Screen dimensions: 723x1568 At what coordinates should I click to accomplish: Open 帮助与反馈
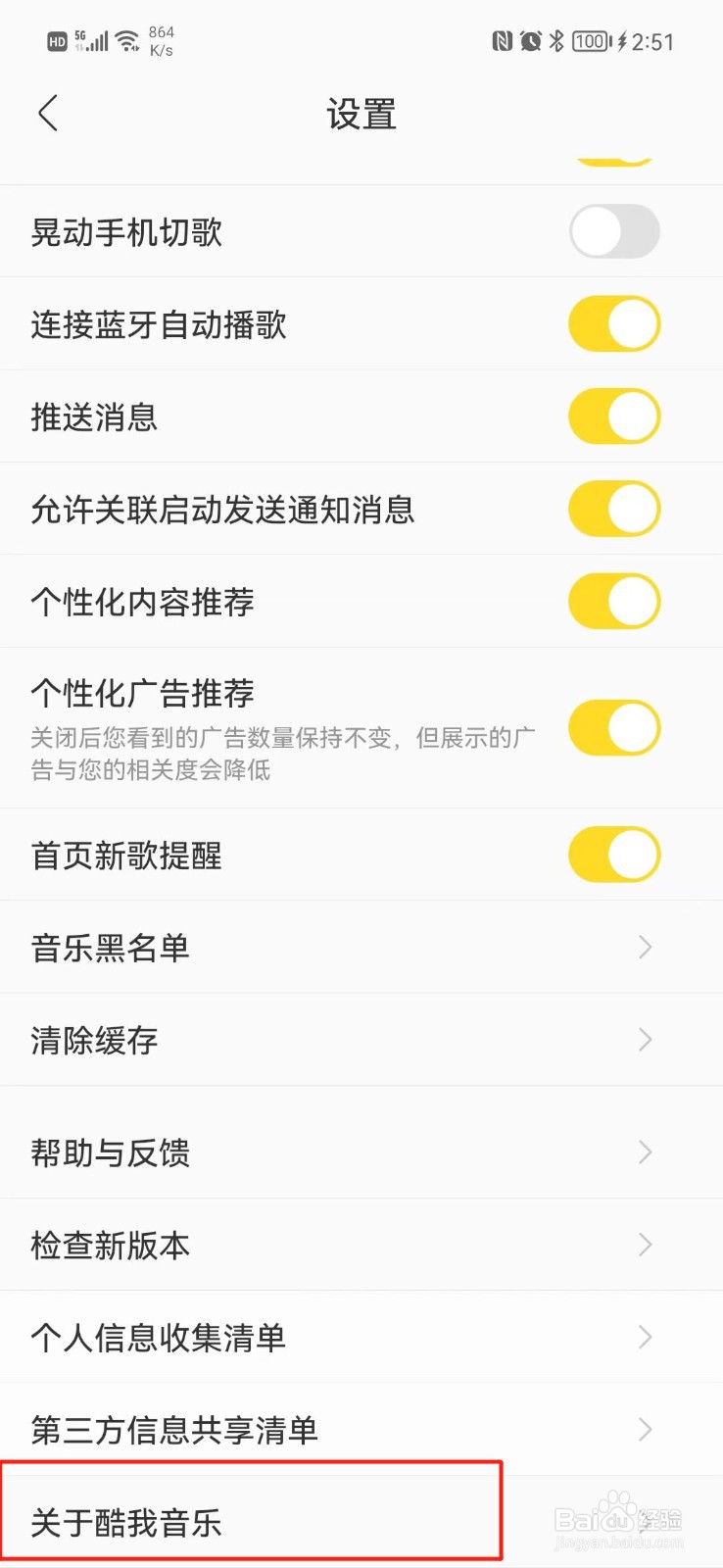pos(361,1152)
